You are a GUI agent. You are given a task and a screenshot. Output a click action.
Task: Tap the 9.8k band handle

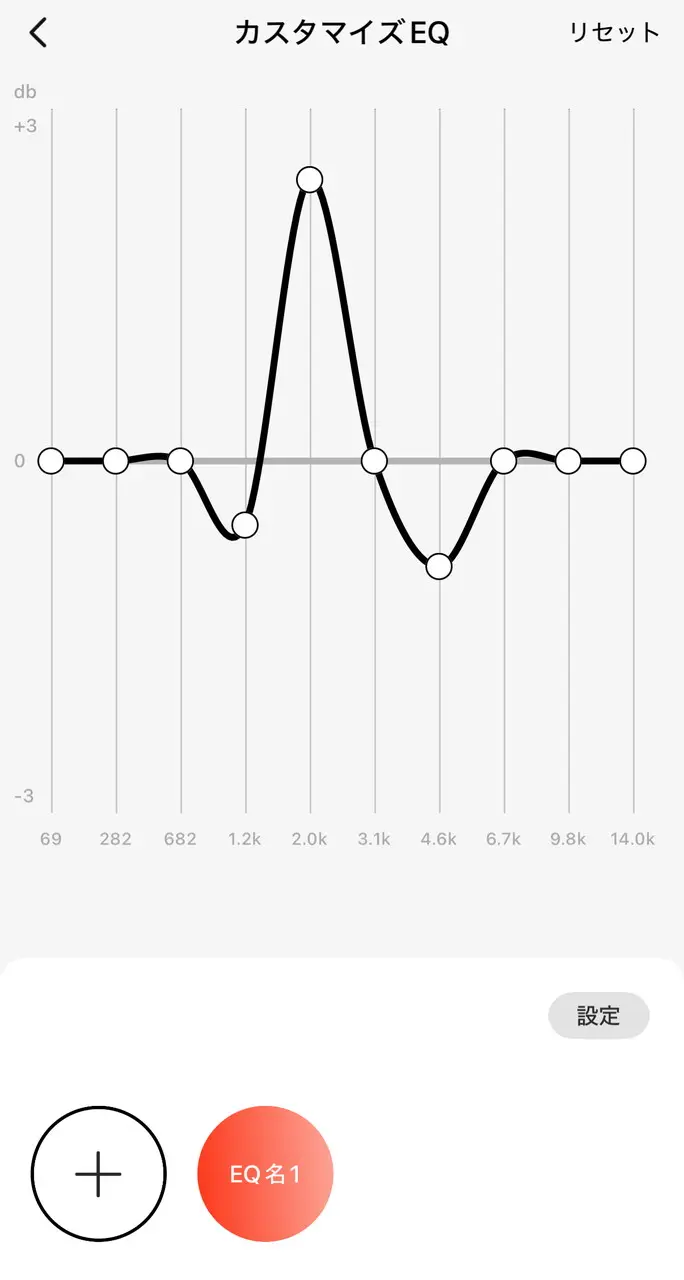coord(568,461)
